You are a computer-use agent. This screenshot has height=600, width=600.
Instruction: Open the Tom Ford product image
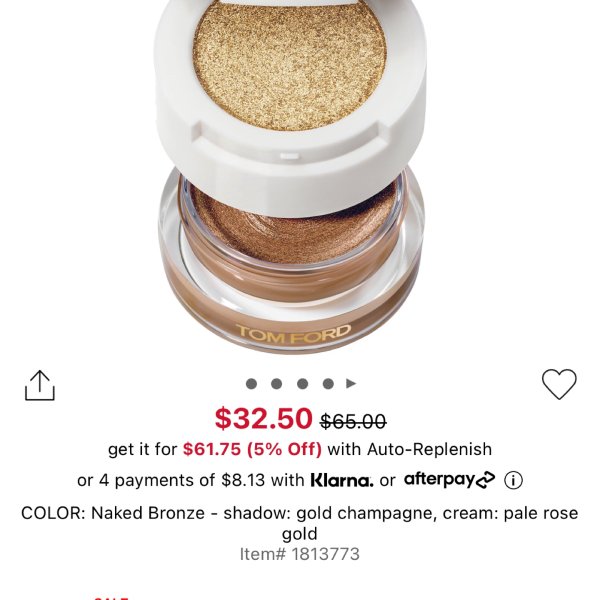(x=291, y=180)
